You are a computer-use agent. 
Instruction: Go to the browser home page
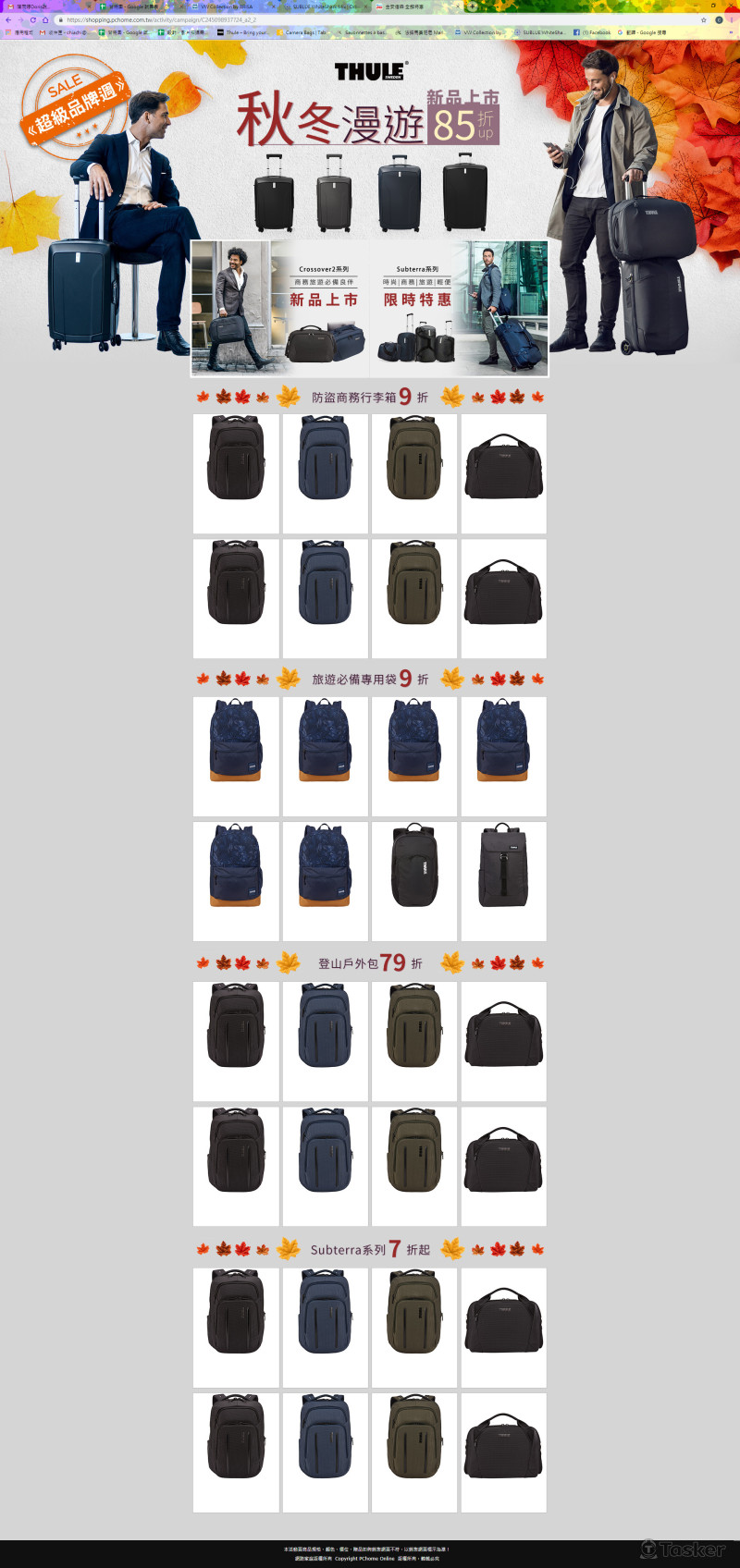point(44,19)
